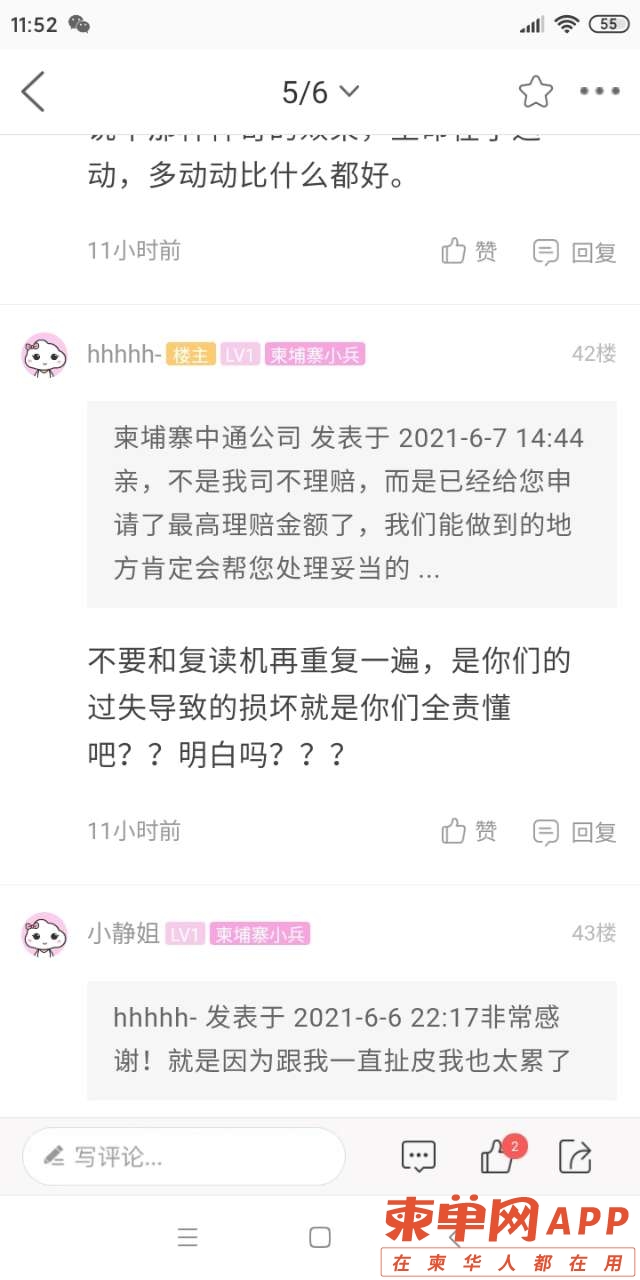This screenshot has width=640, height=1280.
Task: Tap the system home square button
Action: point(320,1238)
